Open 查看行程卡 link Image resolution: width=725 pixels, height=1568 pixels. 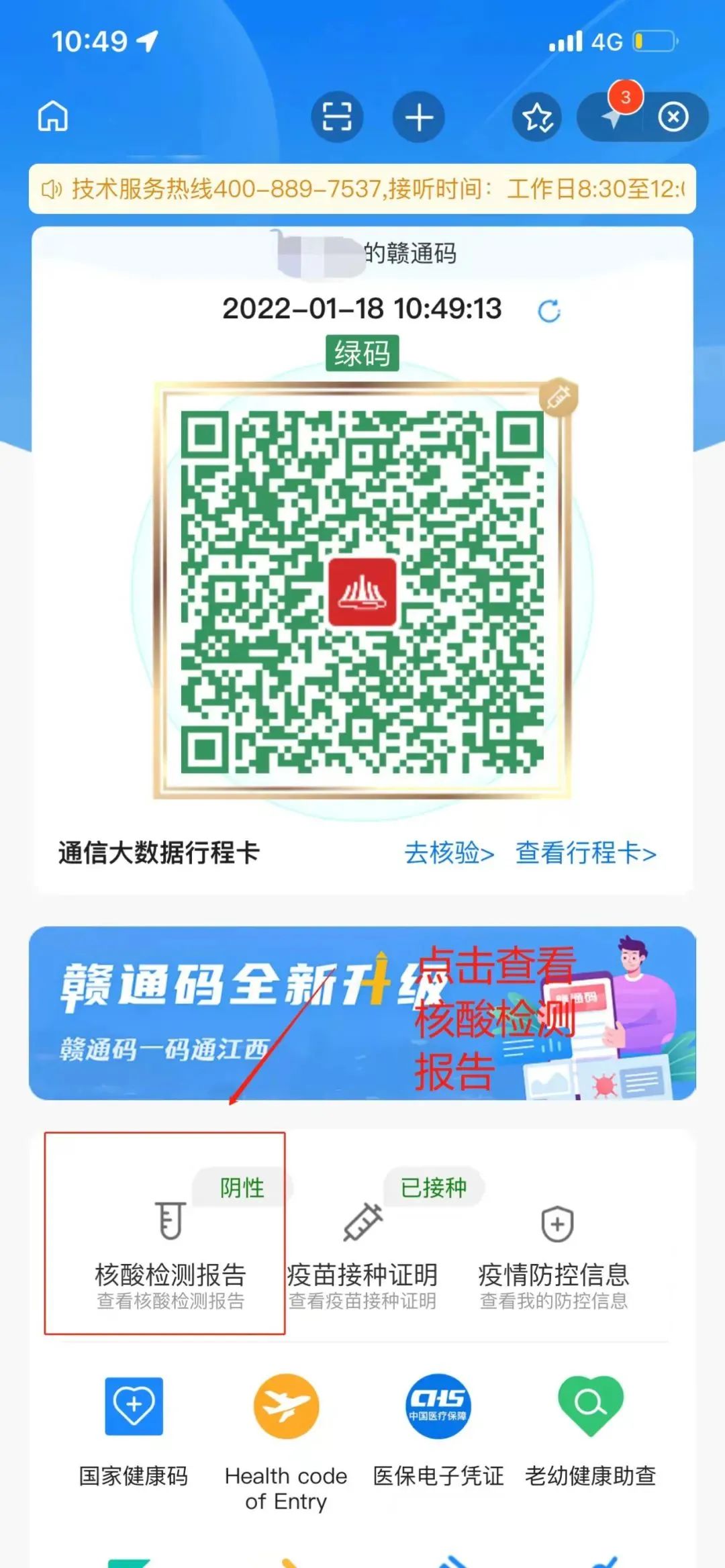point(585,853)
